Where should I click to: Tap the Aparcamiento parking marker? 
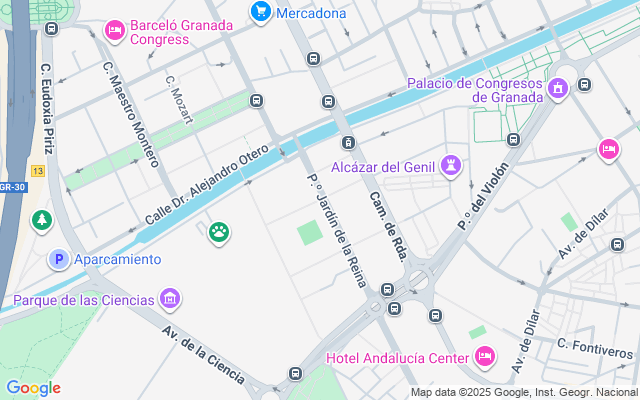(59, 259)
